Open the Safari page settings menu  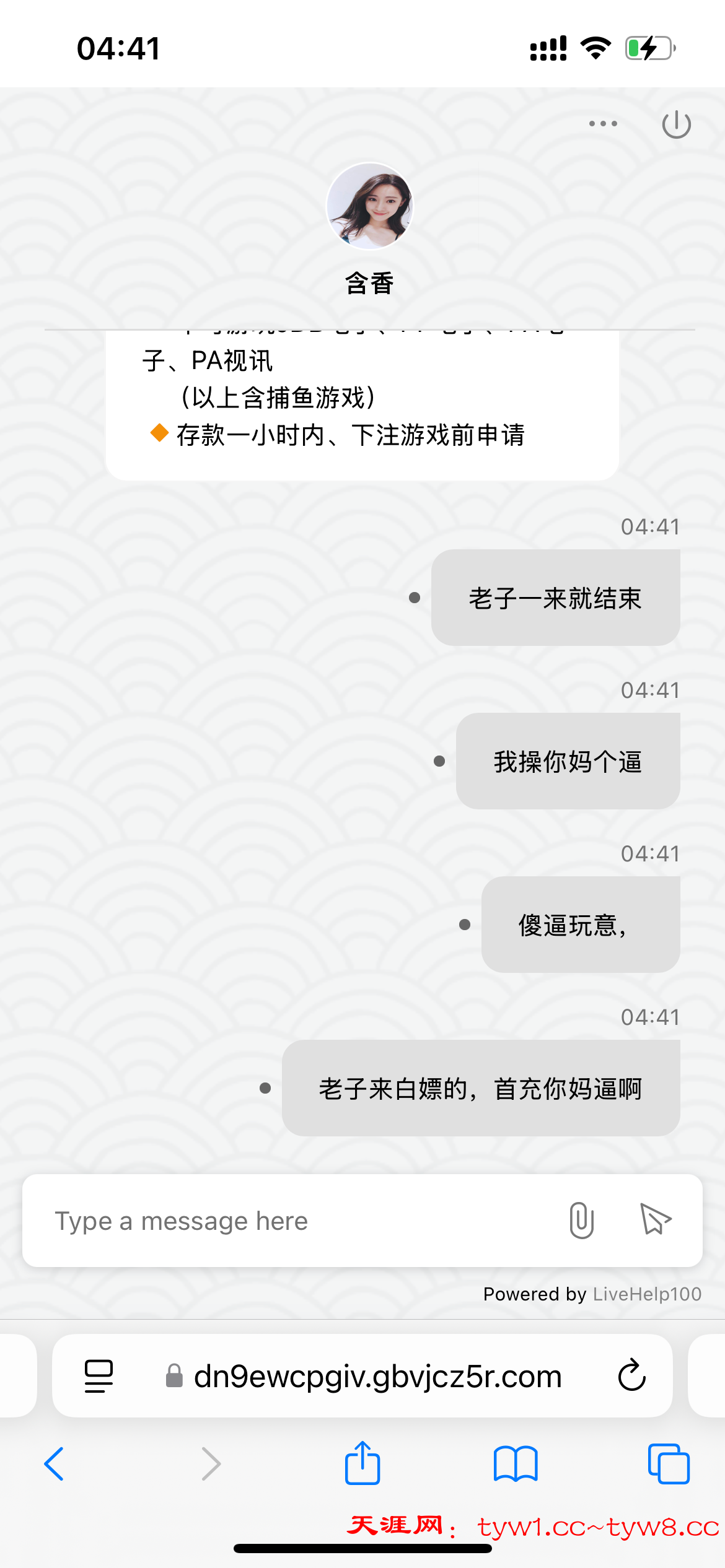(x=99, y=1376)
